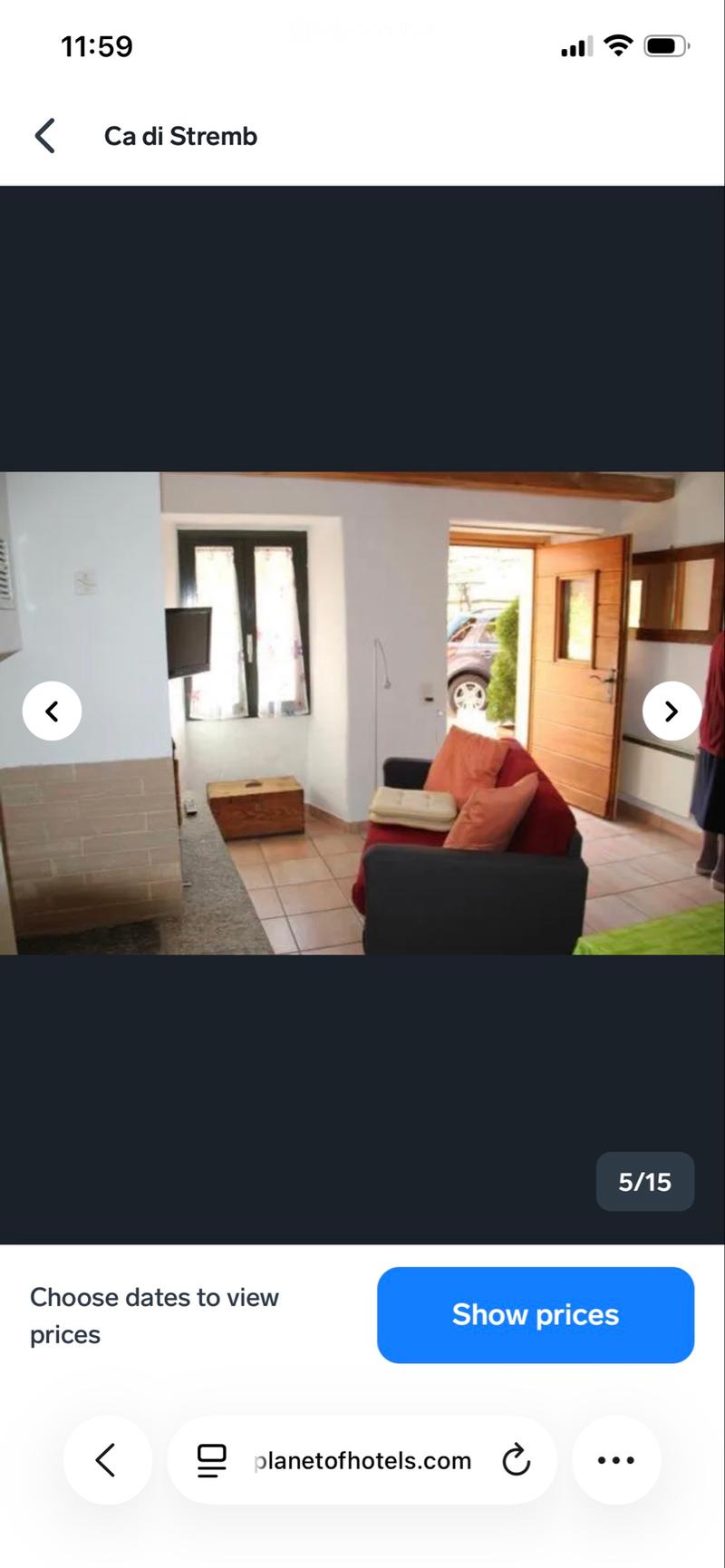Go back from Ca di Stremb gallery
The height and width of the screenshot is (1568, 725).
44,136
